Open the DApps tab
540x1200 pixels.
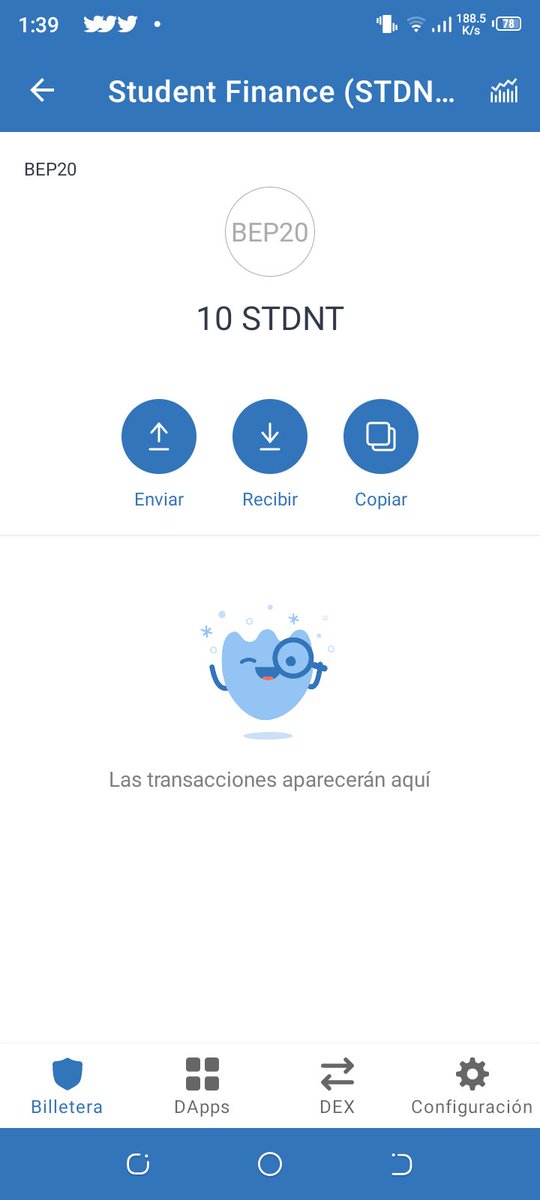202,1086
